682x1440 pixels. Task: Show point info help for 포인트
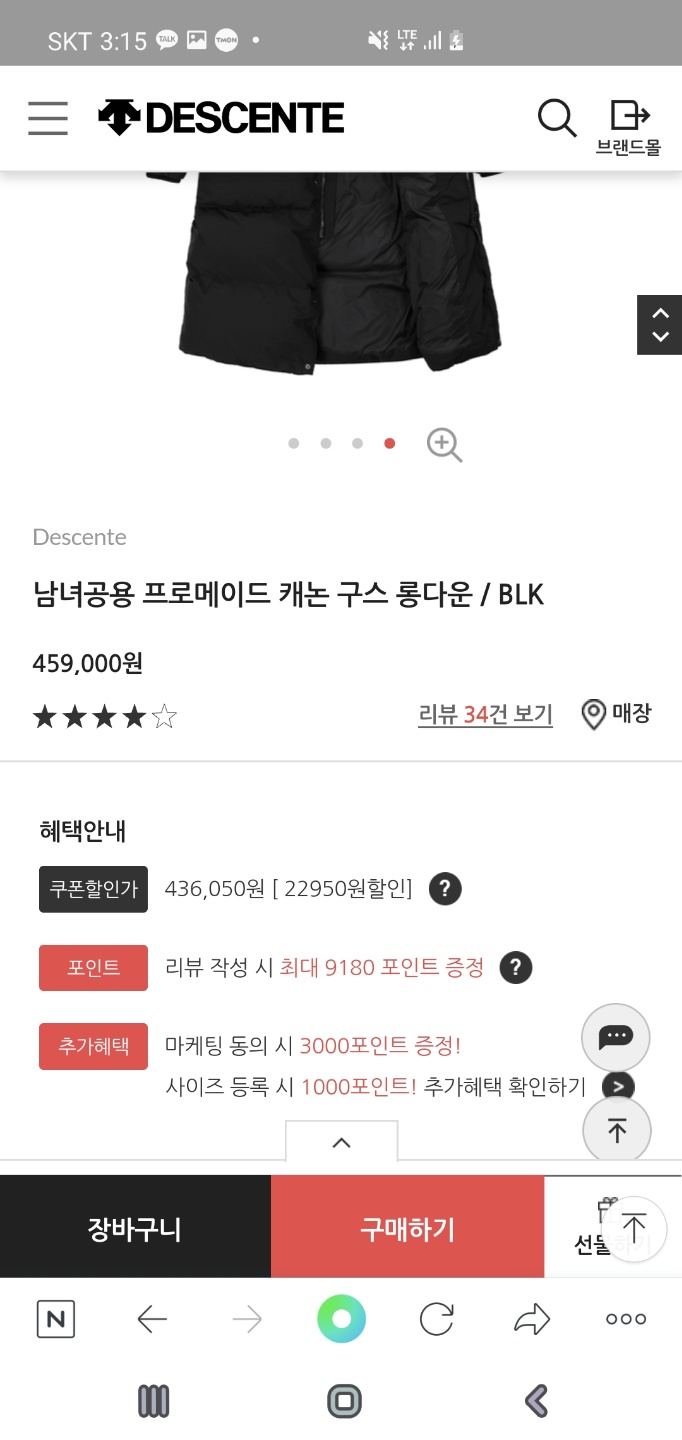[515, 967]
